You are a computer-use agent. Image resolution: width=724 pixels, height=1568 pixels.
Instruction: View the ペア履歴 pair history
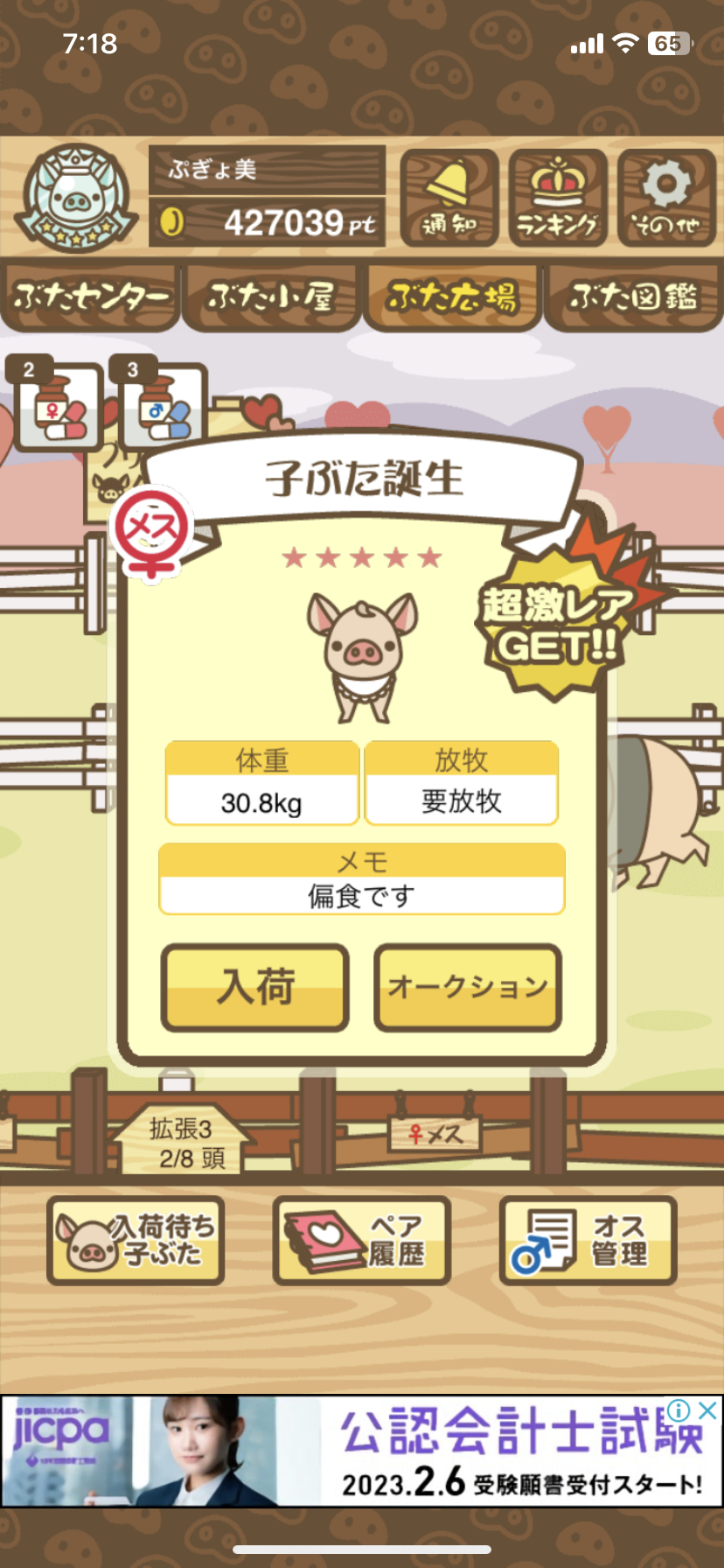point(362,1240)
